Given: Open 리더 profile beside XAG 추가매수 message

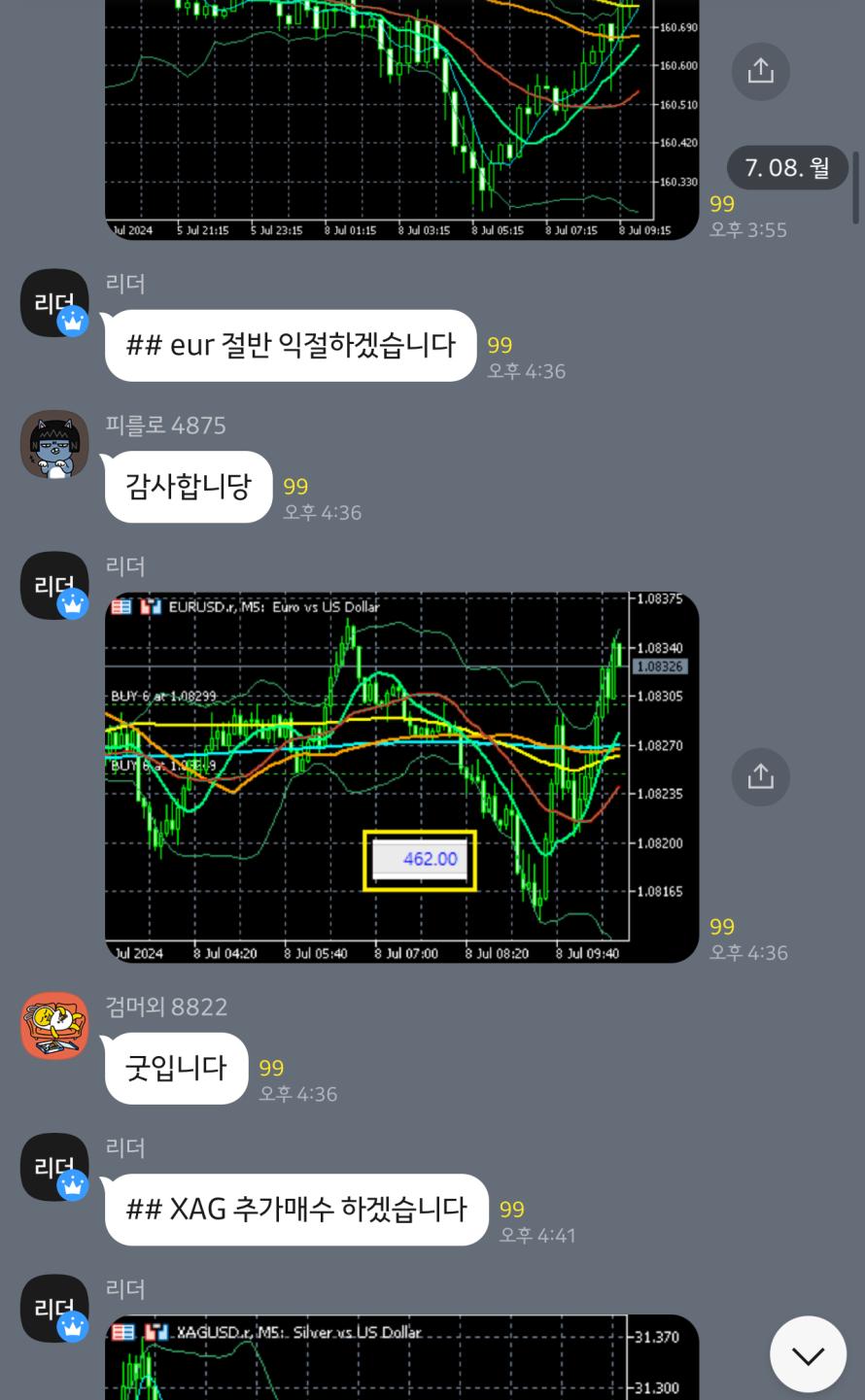Looking at the screenshot, I should point(55,1167).
